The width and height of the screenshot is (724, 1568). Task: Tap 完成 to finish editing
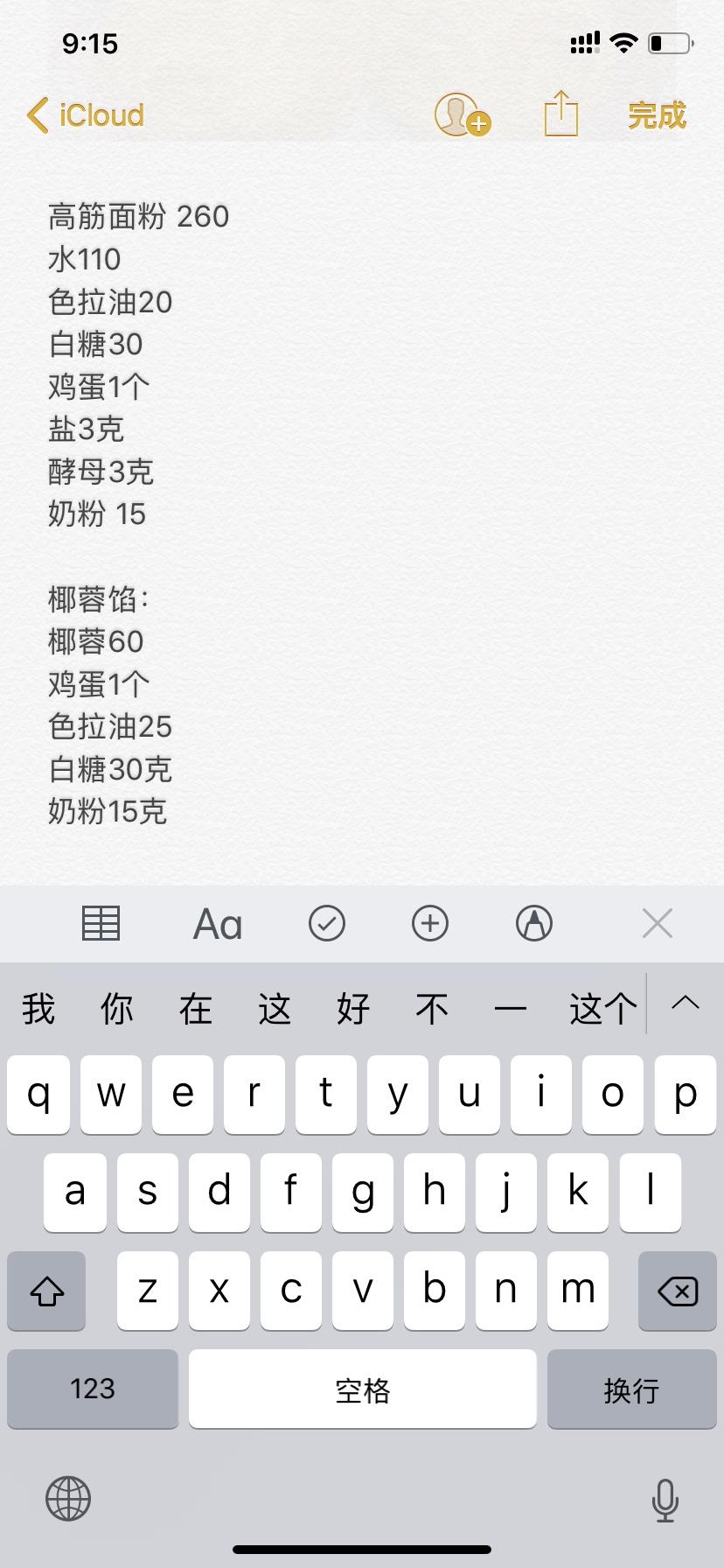click(x=656, y=116)
